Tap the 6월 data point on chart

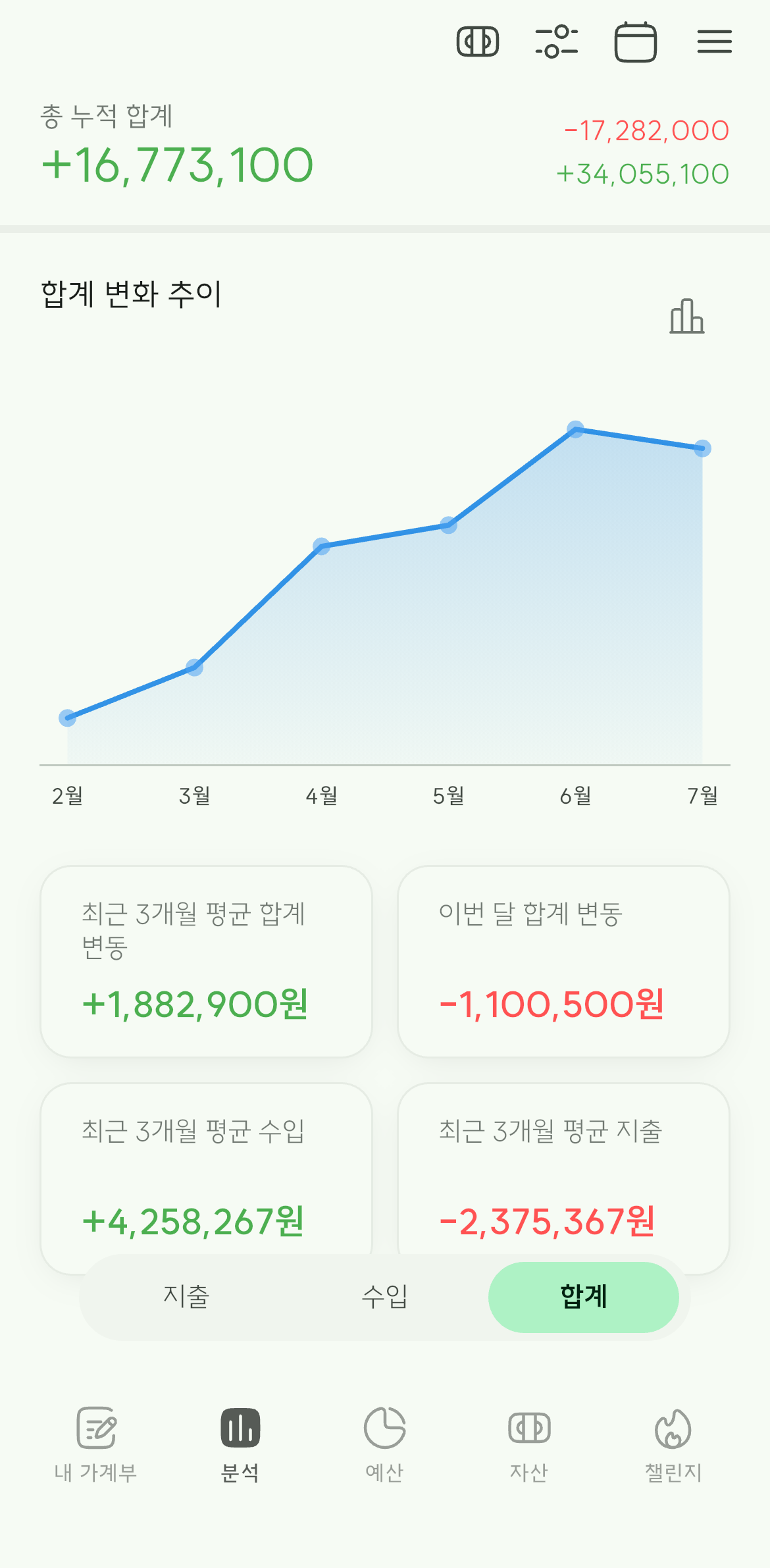click(576, 429)
